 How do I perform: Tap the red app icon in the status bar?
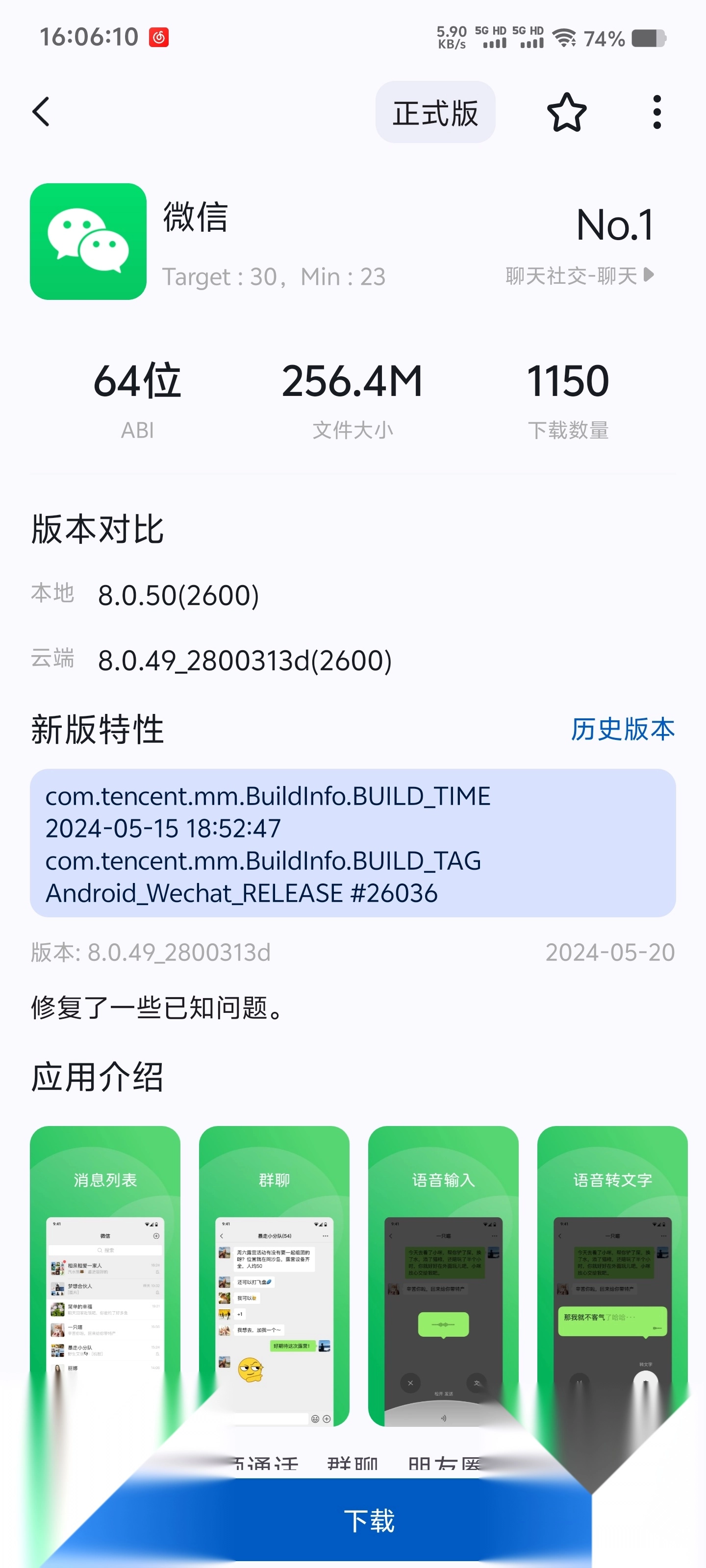[x=160, y=38]
